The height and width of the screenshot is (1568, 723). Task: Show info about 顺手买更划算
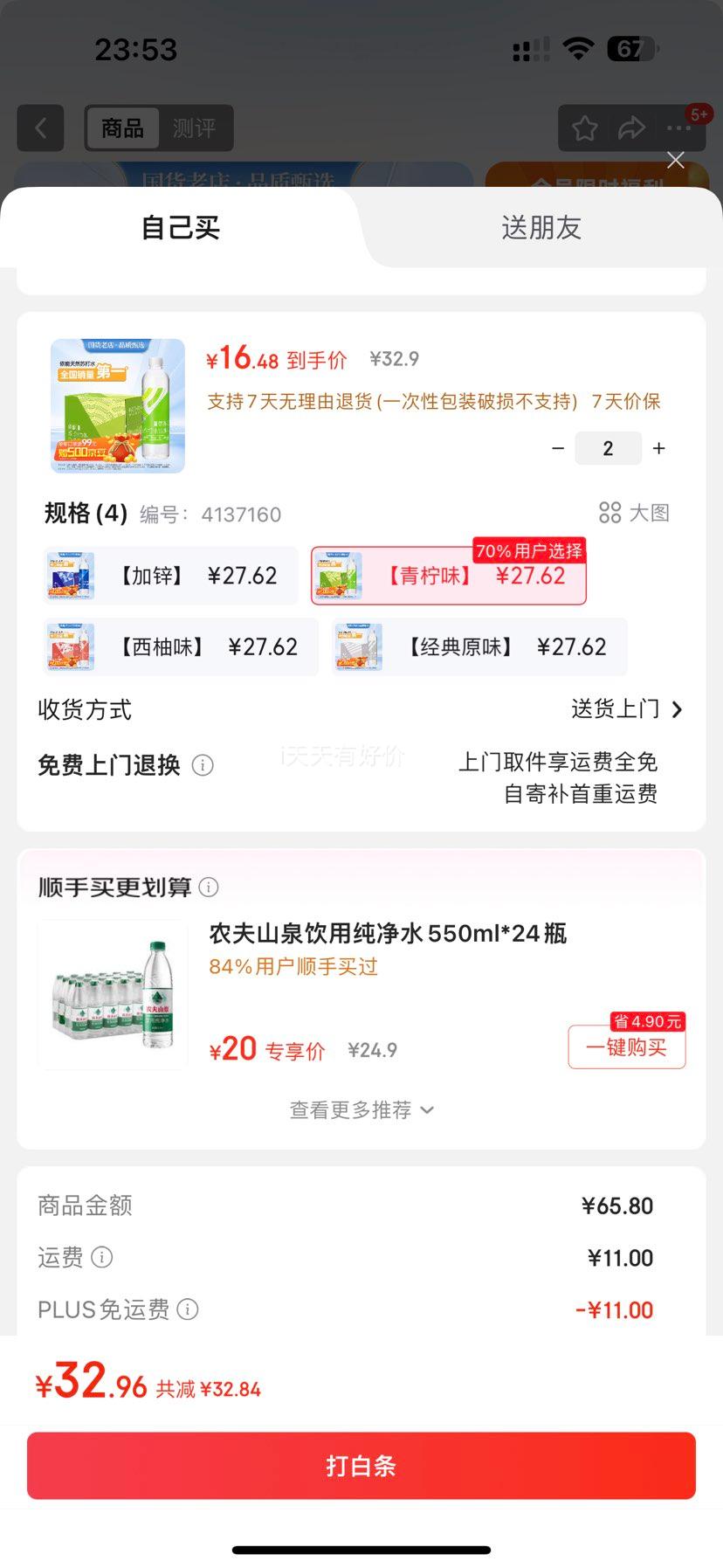tap(209, 888)
